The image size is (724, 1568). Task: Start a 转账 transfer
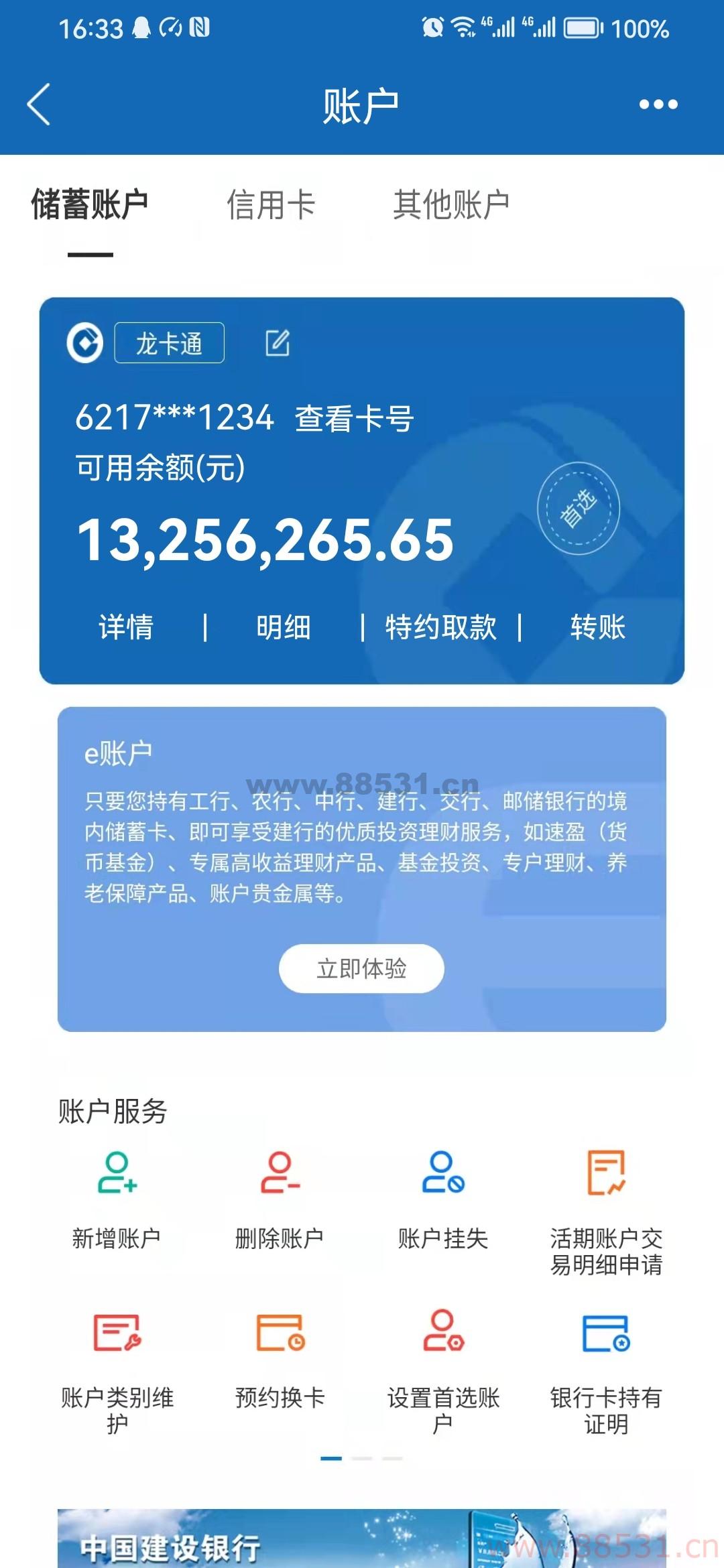[x=598, y=627]
